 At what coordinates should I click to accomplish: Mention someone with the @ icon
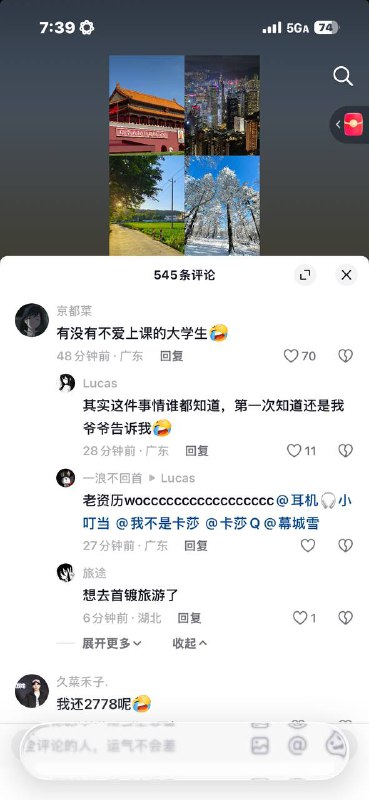[297, 746]
